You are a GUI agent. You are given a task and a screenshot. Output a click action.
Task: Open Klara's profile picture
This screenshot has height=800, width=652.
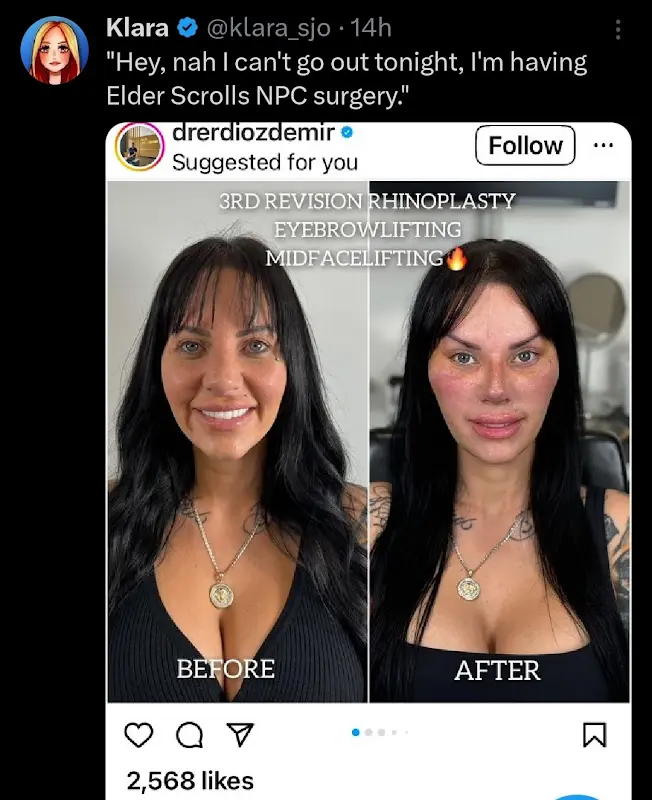click(x=54, y=50)
